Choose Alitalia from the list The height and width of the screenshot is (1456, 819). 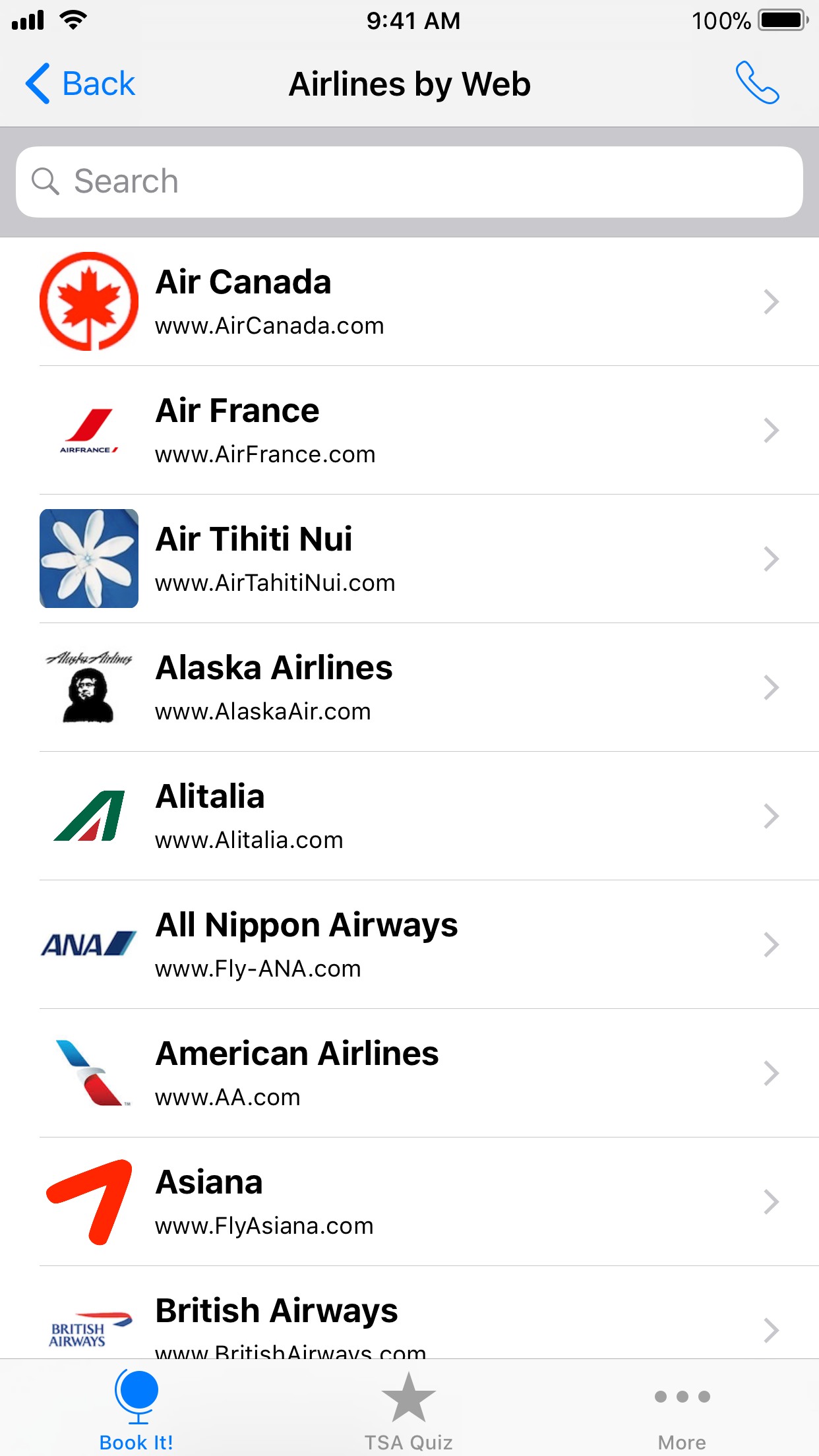pos(409,816)
